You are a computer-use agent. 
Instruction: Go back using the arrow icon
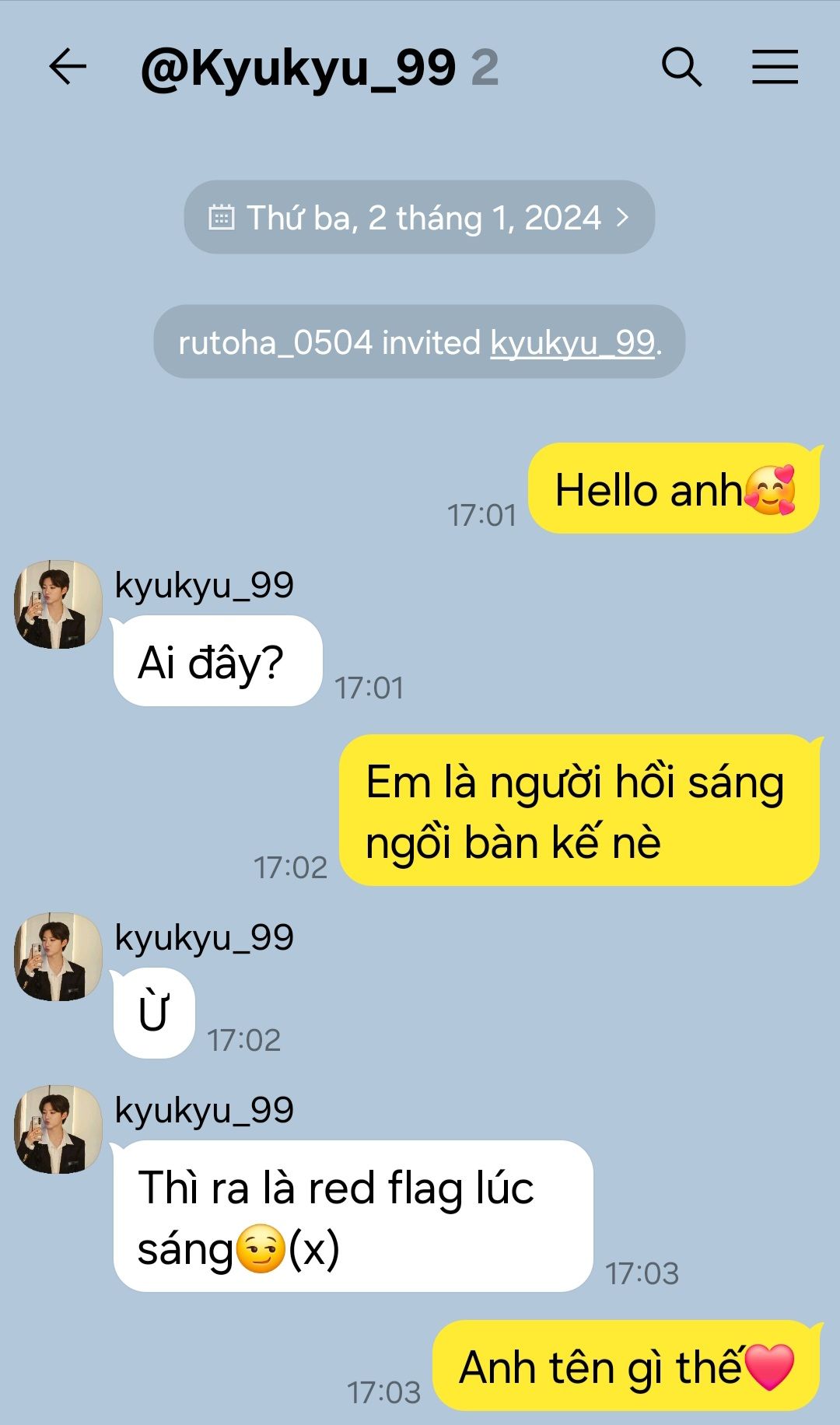[x=68, y=67]
